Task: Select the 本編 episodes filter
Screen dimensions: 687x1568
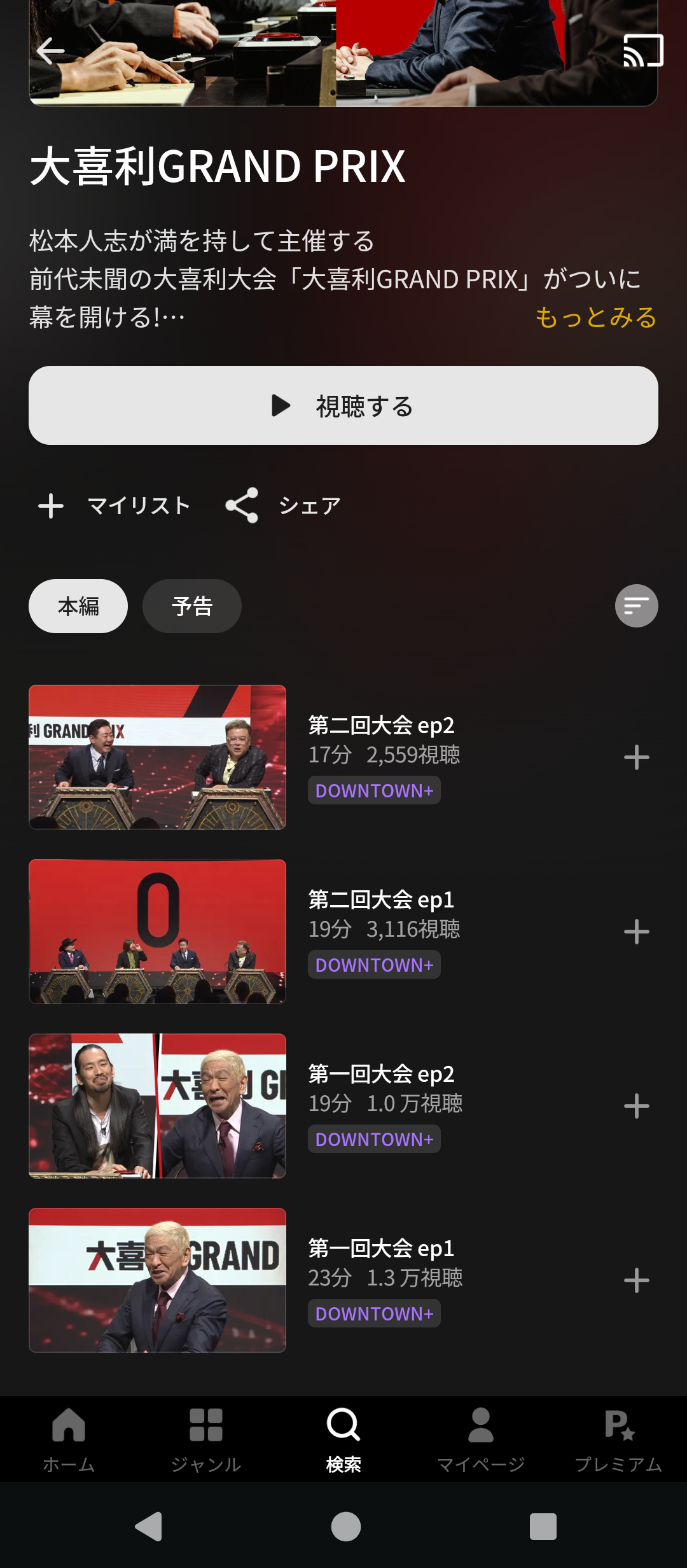Action: [78, 606]
